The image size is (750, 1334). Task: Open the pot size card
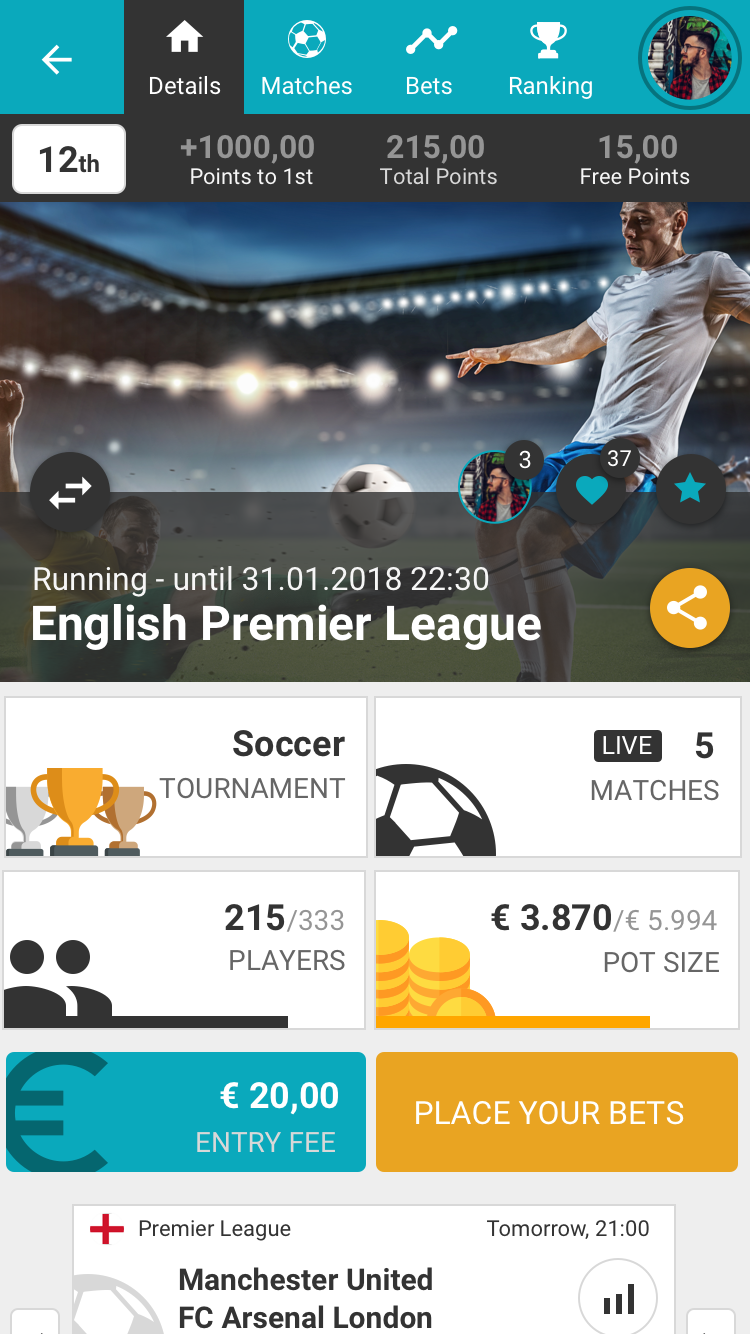557,949
